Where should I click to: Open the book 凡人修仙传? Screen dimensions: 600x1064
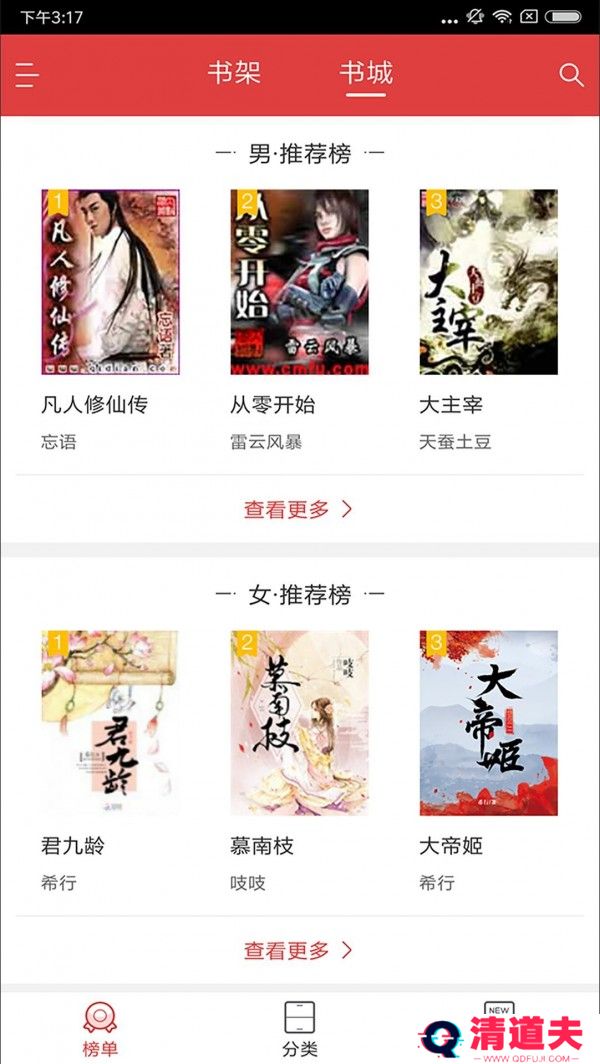pyautogui.click(x=110, y=282)
